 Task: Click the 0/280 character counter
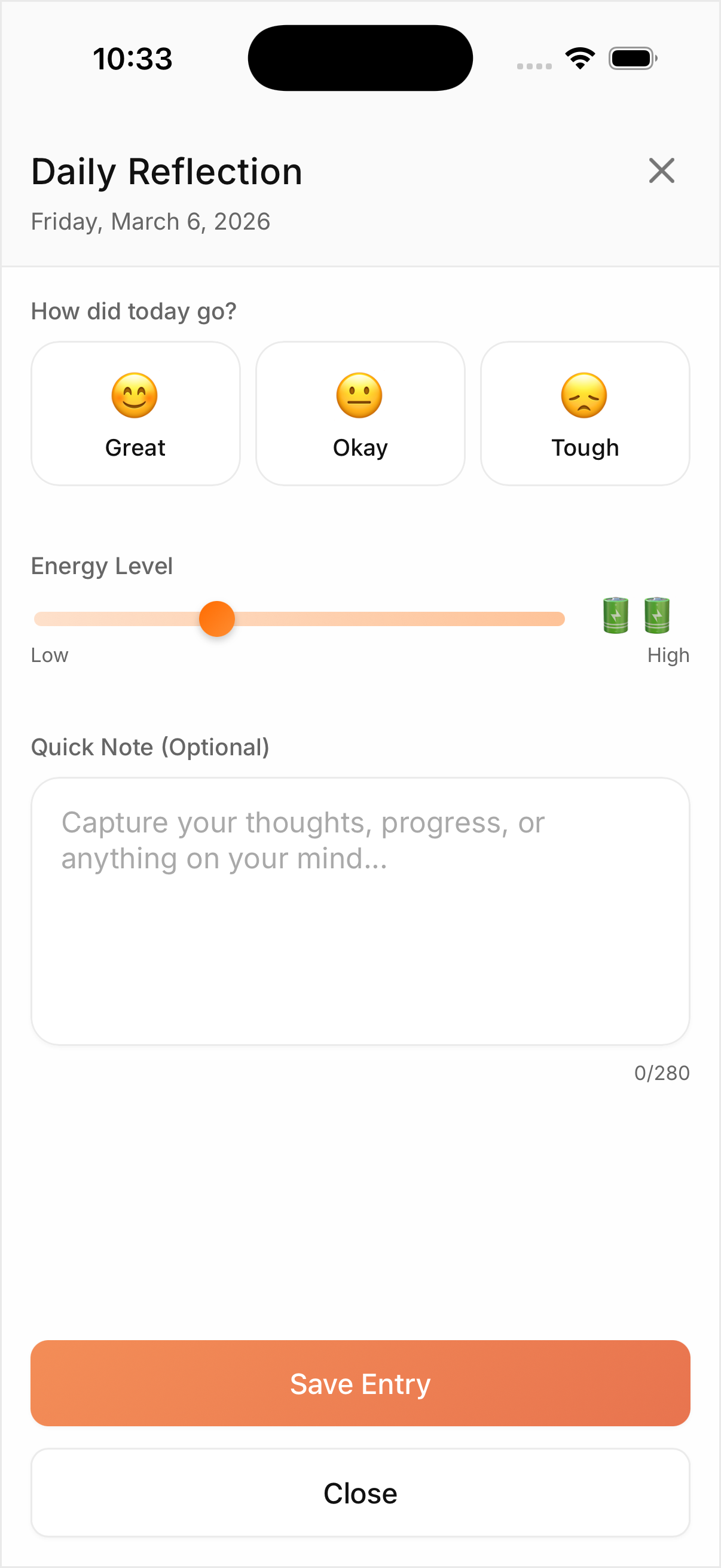coord(662,1073)
